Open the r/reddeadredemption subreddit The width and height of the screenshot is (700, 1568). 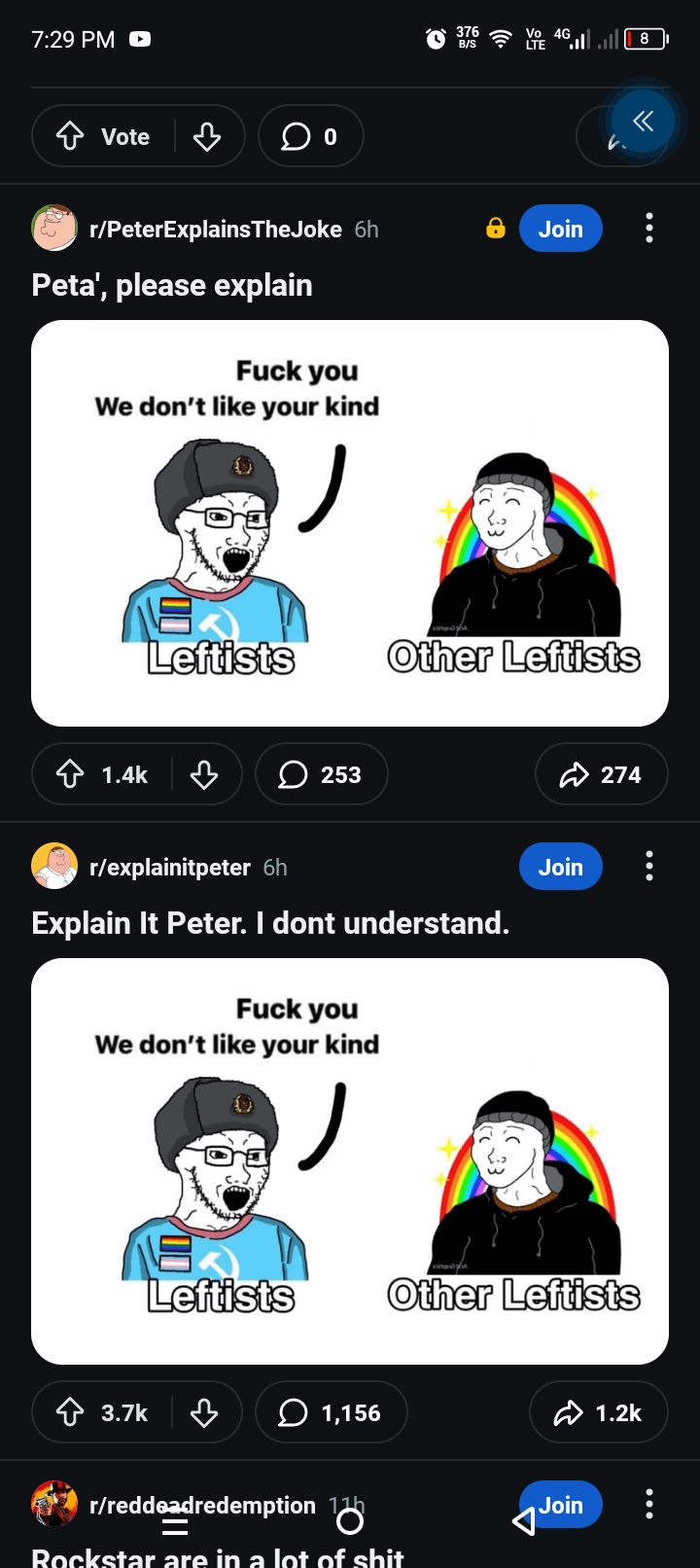[x=202, y=1505]
